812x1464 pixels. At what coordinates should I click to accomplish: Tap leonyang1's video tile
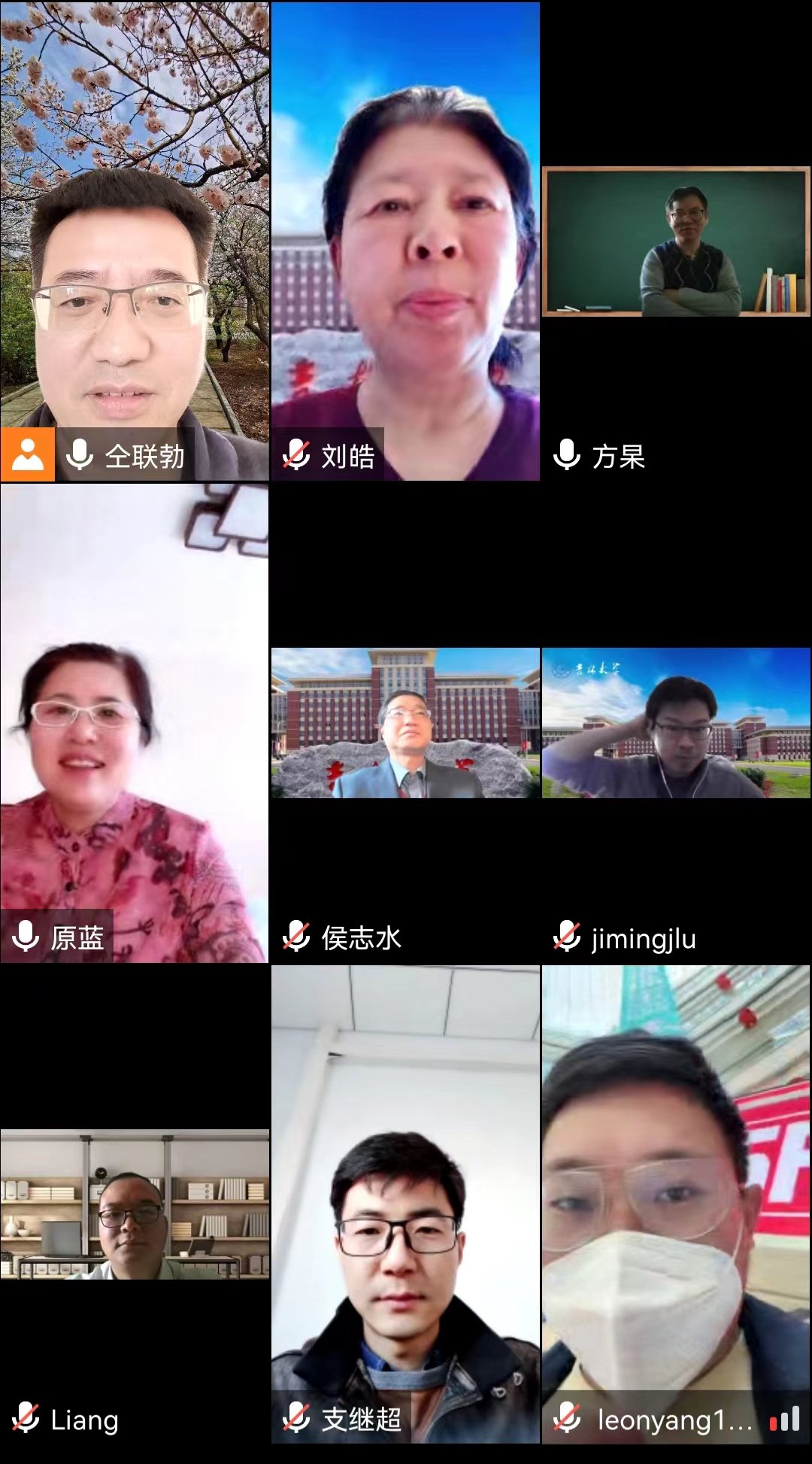pyautogui.click(x=676, y=1204)
